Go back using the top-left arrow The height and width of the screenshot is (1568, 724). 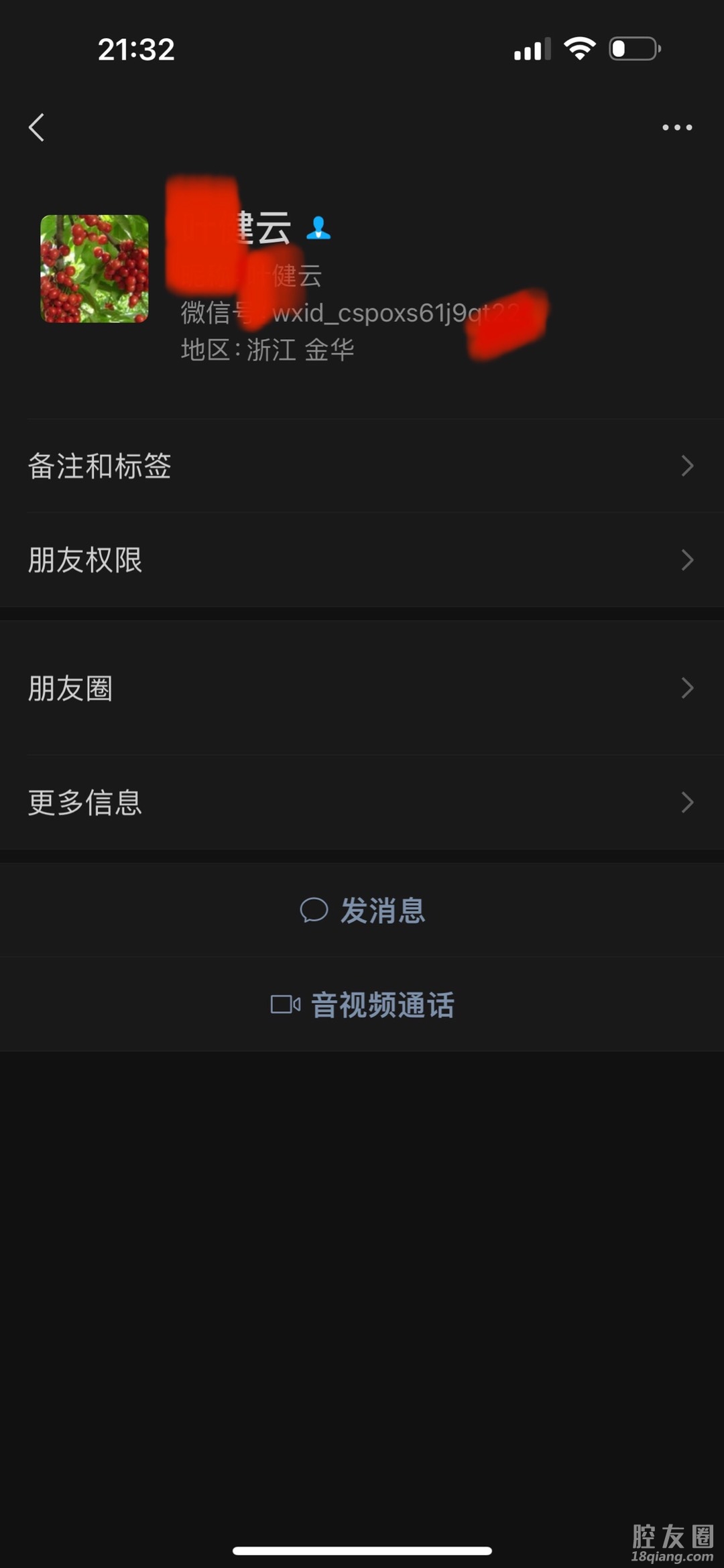coord(37,127)
